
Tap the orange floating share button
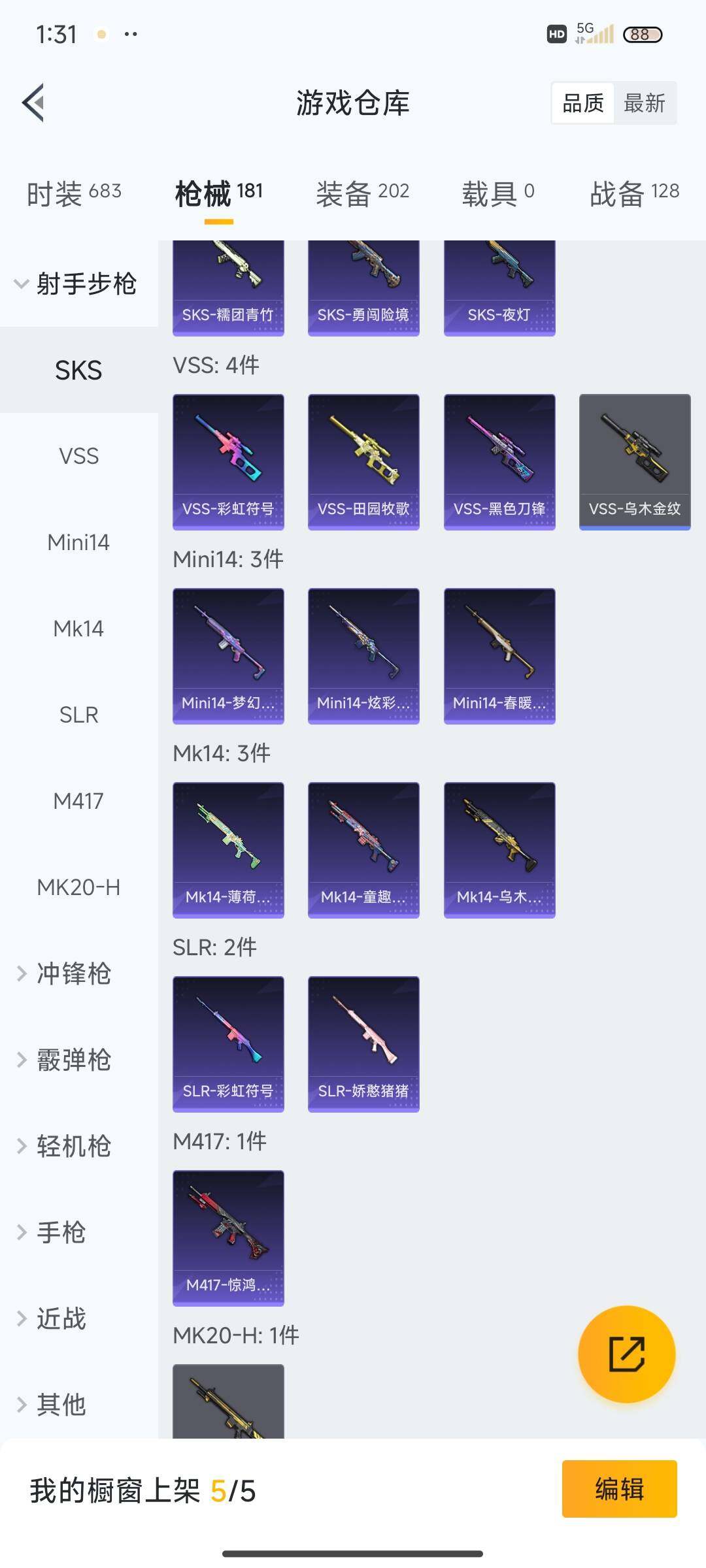click(626, 1354)
